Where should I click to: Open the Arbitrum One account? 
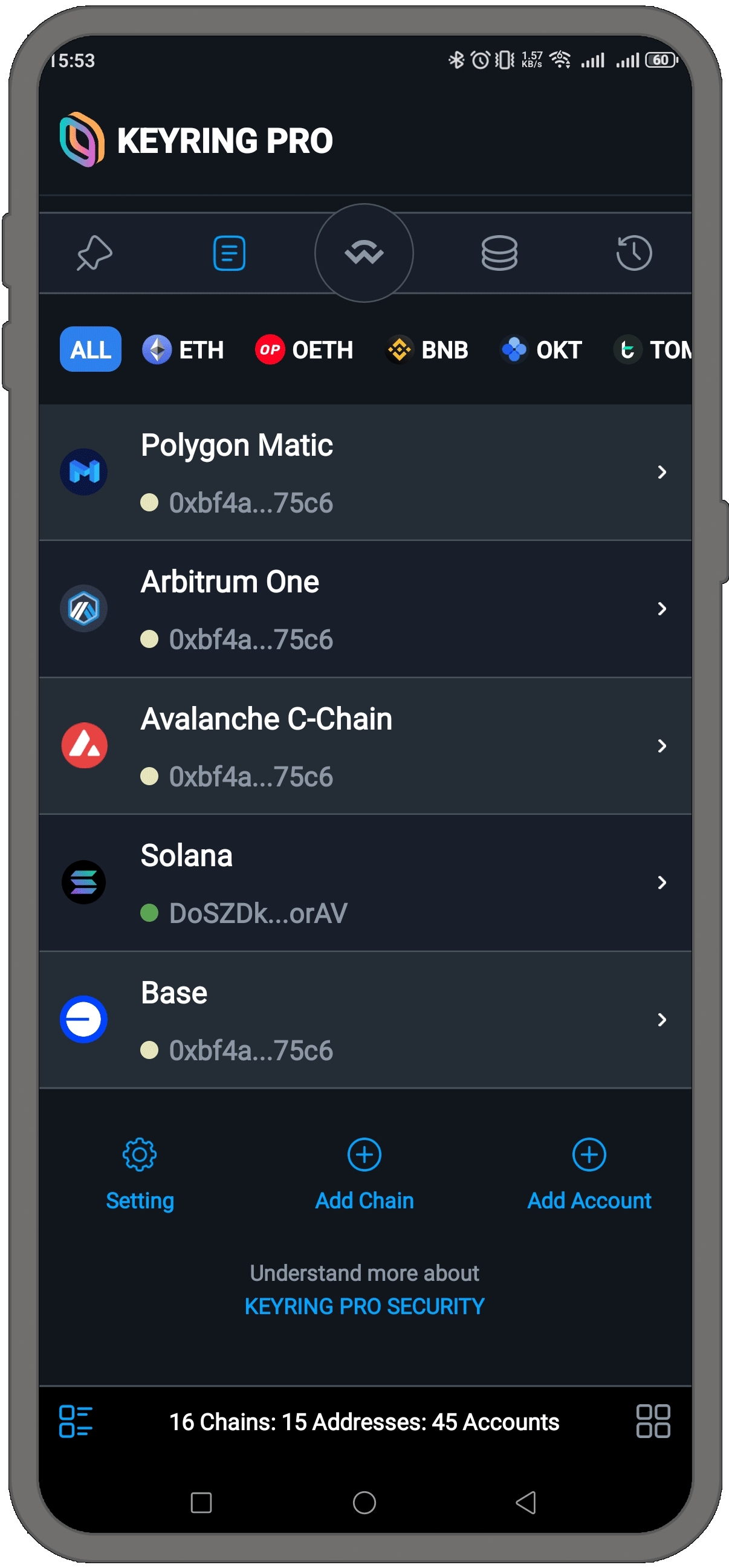(x=364, y=609)
